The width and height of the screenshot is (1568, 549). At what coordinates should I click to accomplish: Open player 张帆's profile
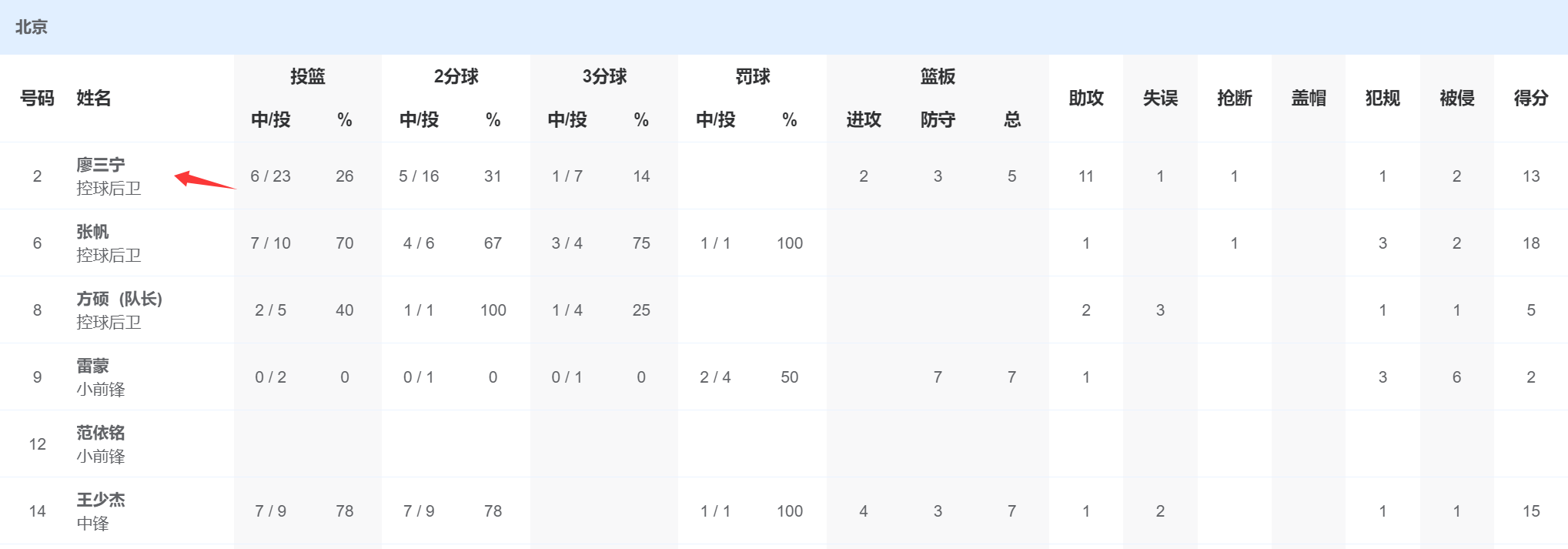coord(92,232)
